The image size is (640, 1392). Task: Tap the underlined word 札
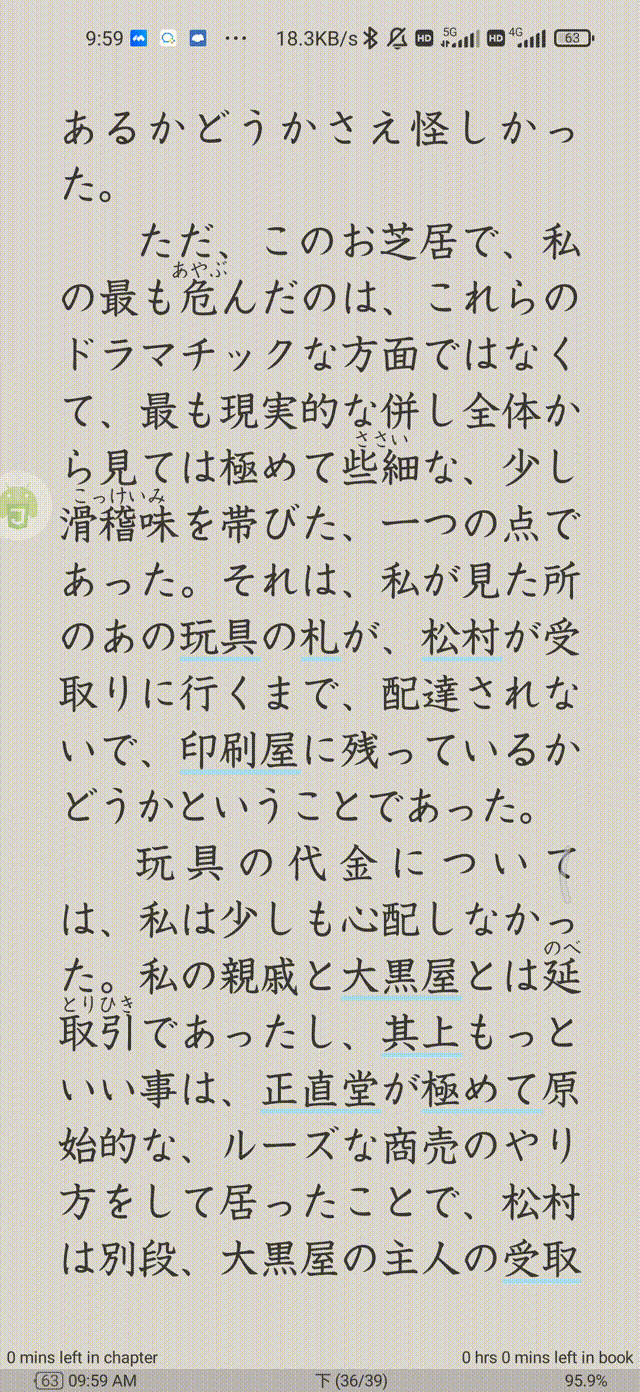[320, 639]
